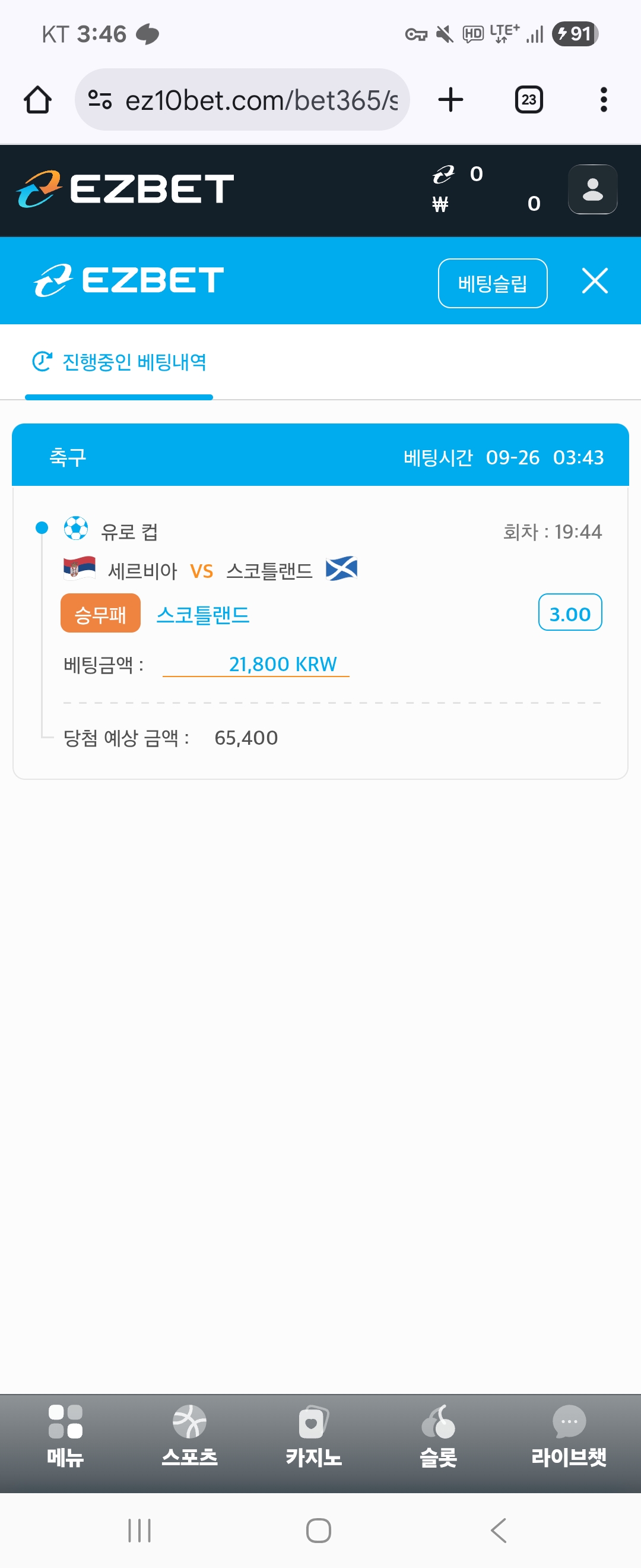The width and height of the screenshot is (641, 1568).
Task: Tap the system recent apps button
Action: [x=139, y=1529]
